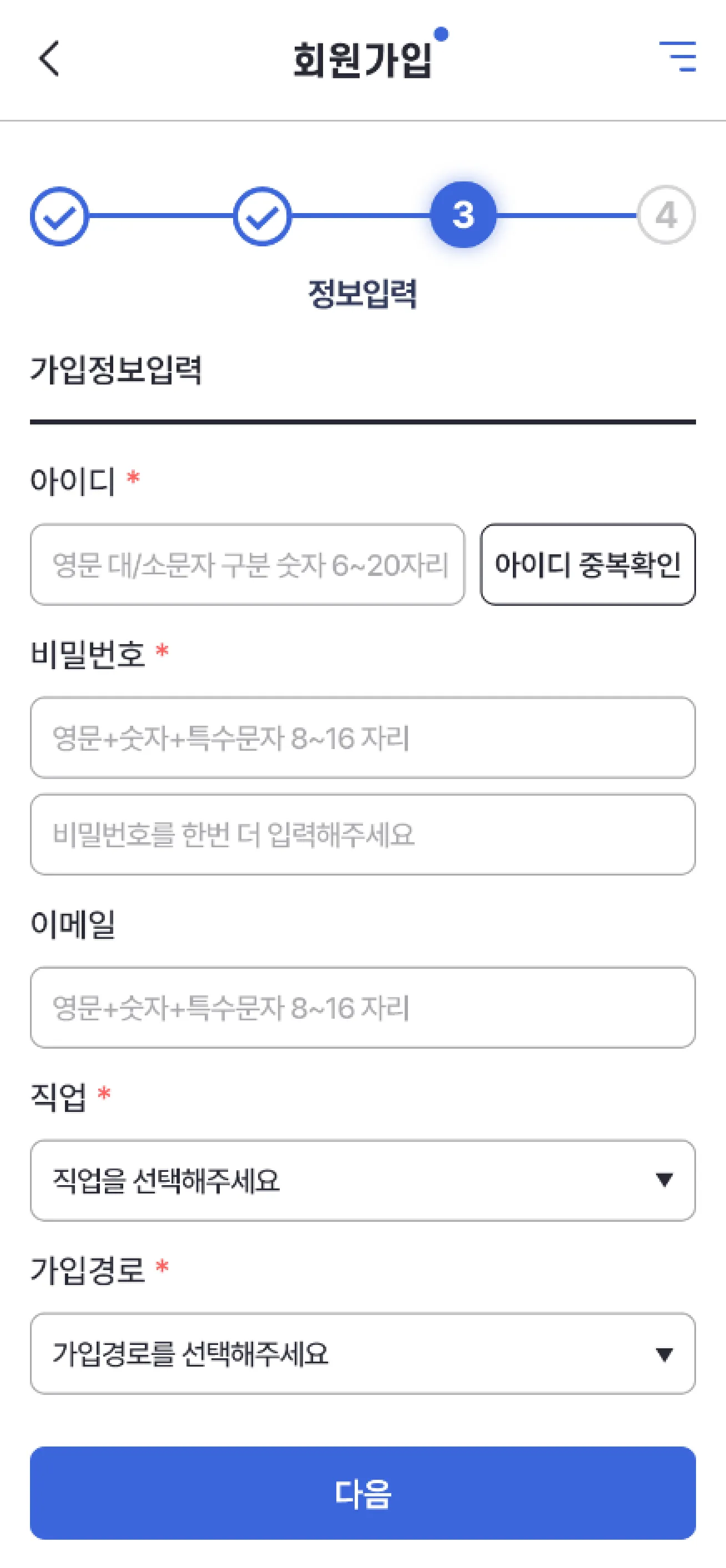Screen dimensions: 726x1568
Task: Open the filter menu at top right
Action: pyautogui.click(x=678, y=56)
